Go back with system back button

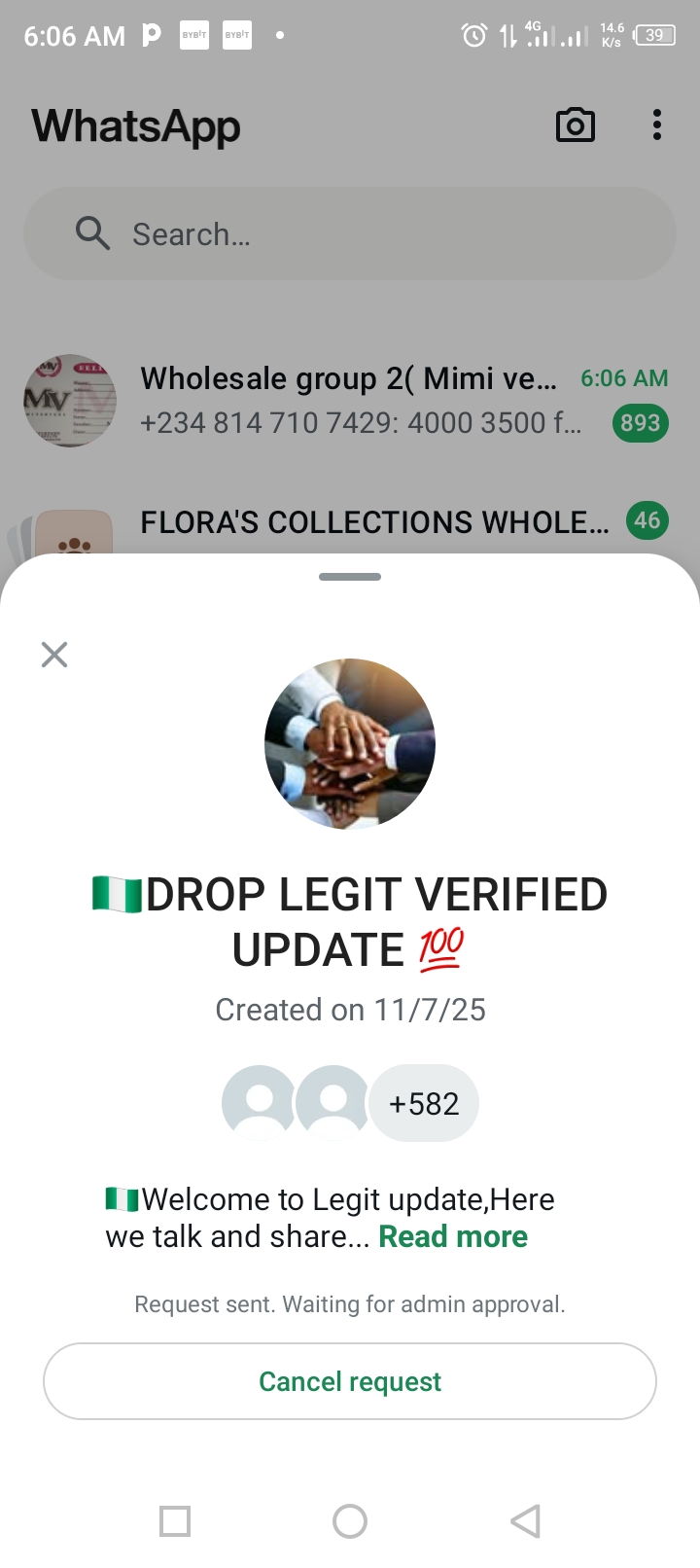[x=525, y=1520]
